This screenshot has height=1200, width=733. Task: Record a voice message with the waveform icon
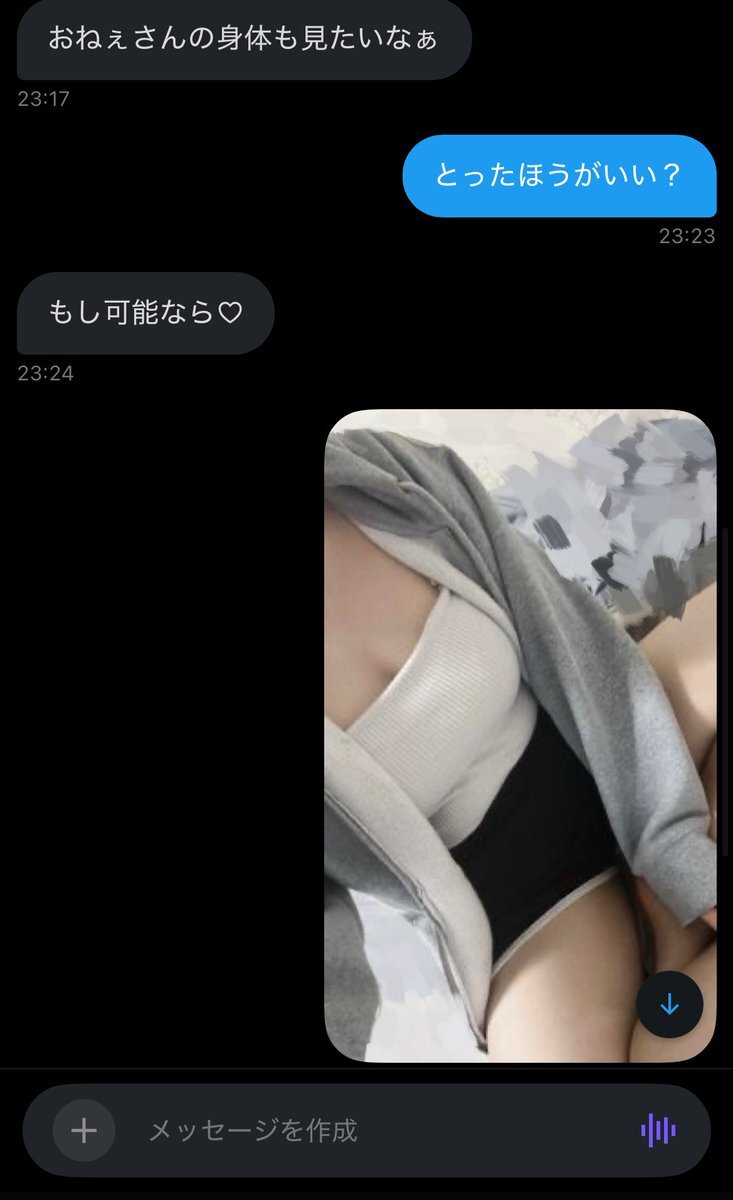[x=658, y=1131]
